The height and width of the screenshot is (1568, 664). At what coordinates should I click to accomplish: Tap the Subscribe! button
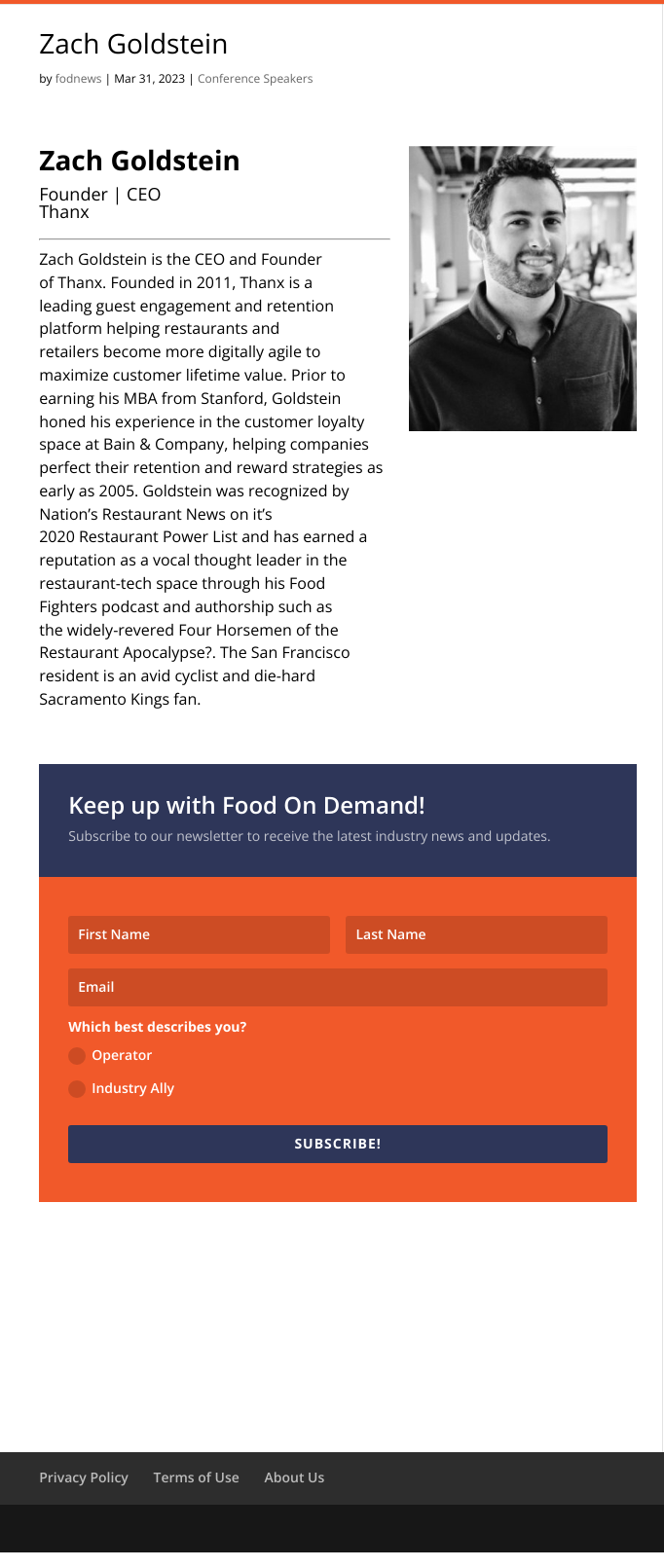point(338,1144)
